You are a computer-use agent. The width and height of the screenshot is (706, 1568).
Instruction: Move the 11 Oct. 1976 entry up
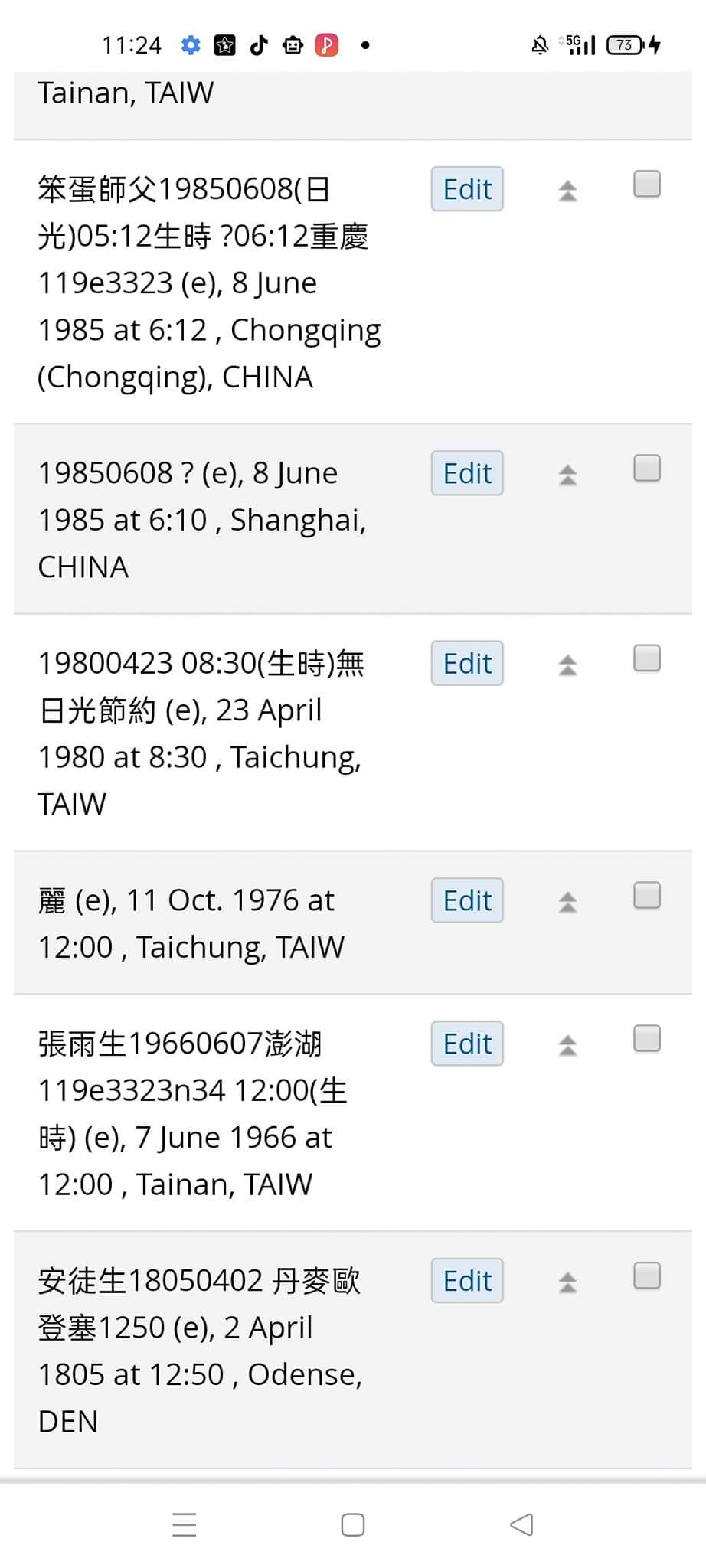tap(567, 902)
